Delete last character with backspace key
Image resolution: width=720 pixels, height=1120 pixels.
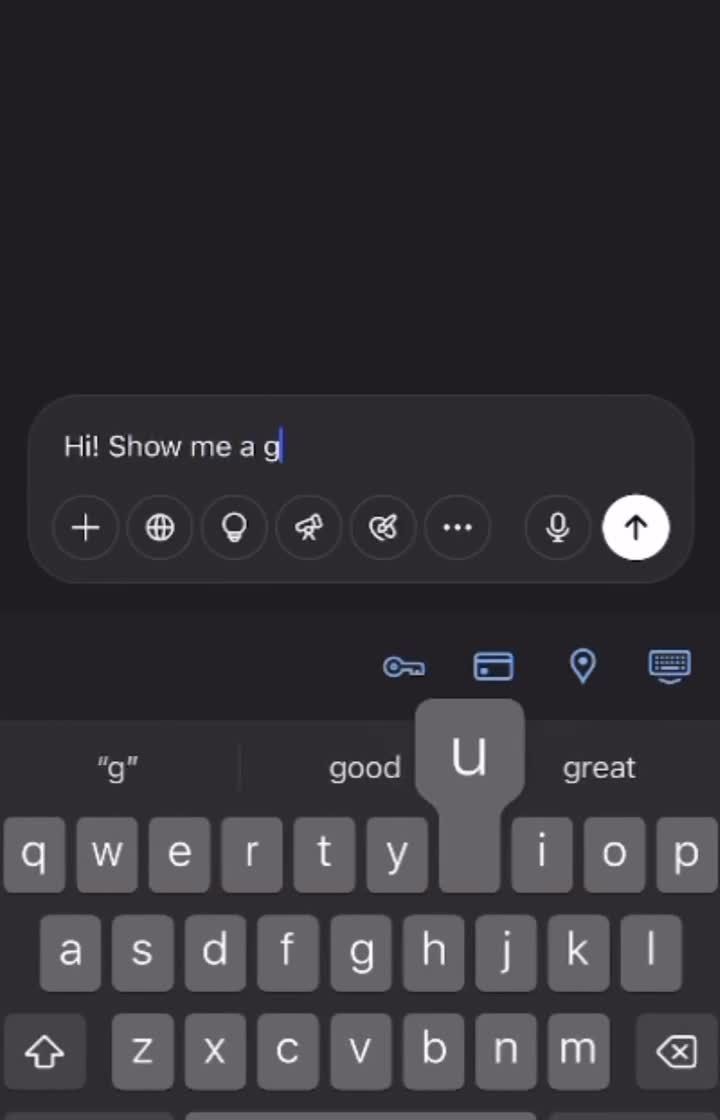click(677, 1051)
